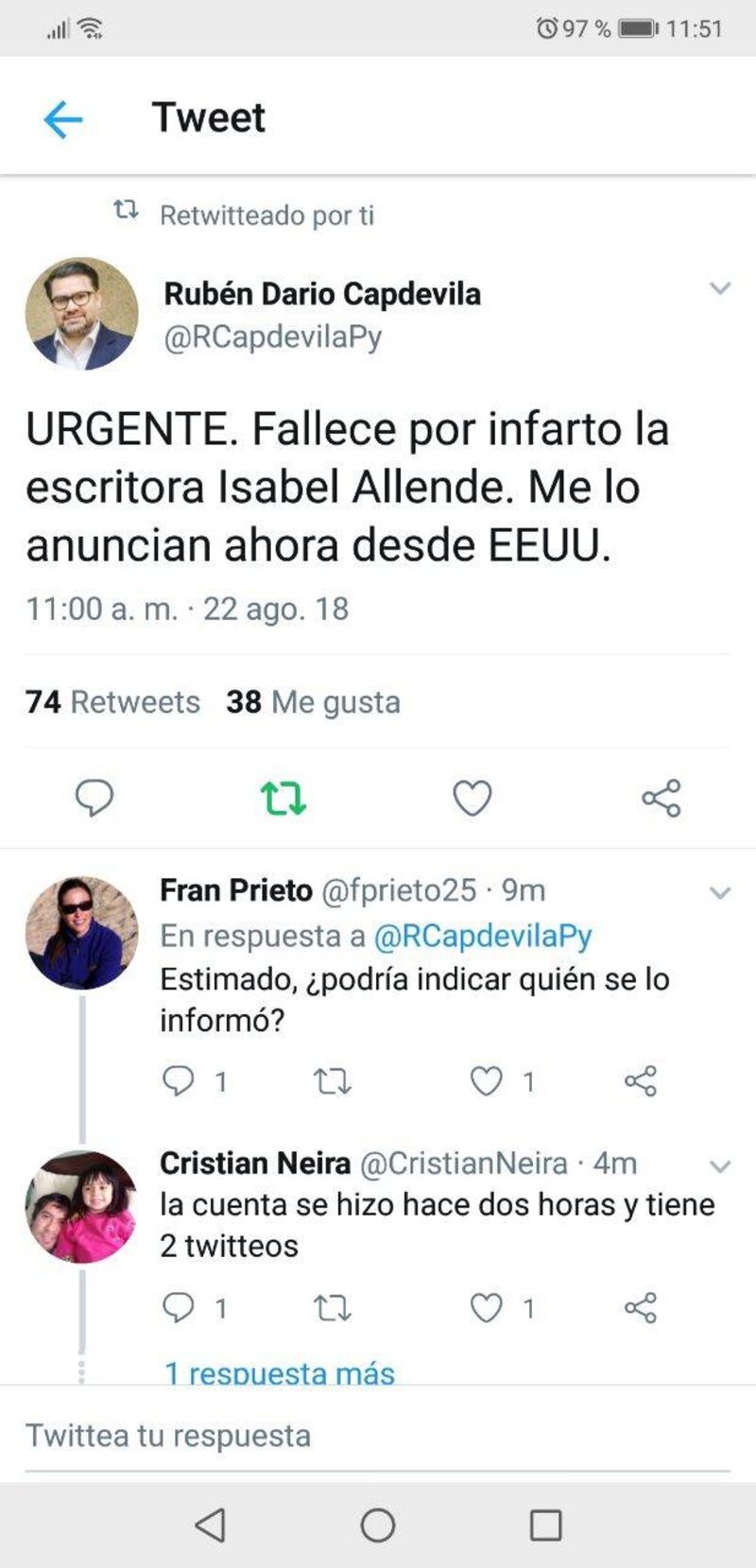Viewport: 756px width, 1568px height.
Task: Expand the '1 respuesta más' link
Action: [280, 1372]
